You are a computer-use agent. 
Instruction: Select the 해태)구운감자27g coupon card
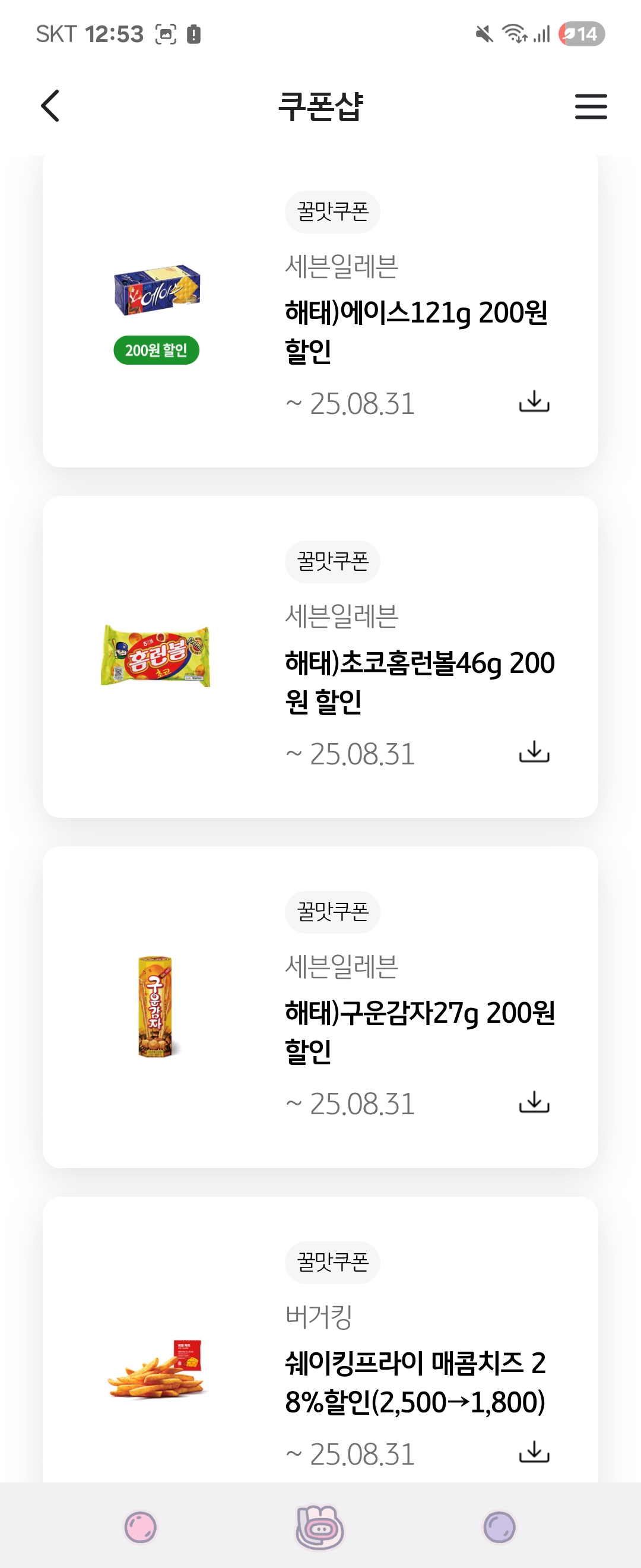tap(418, 1032)
